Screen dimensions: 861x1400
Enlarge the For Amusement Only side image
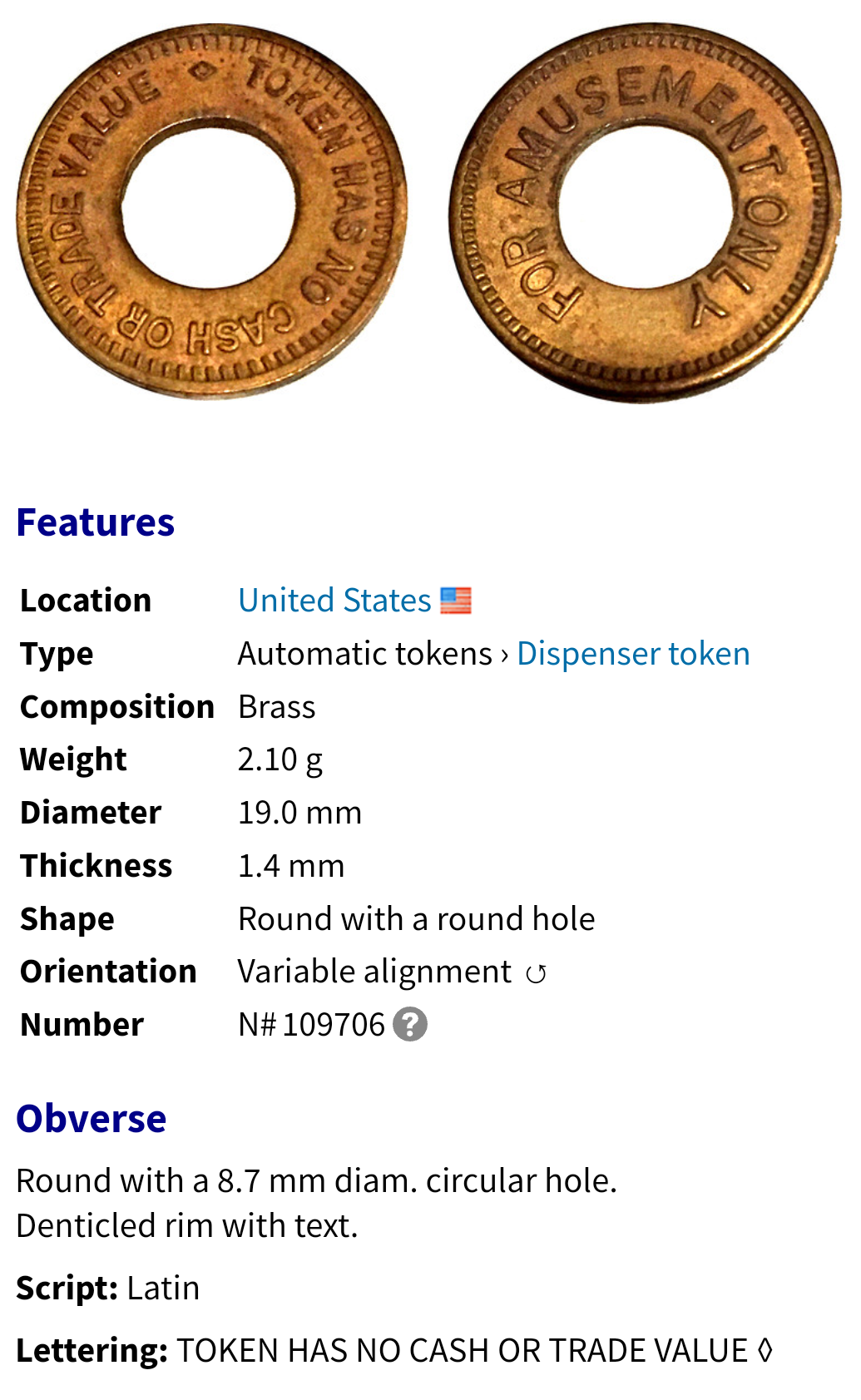[x=646, y=213]
